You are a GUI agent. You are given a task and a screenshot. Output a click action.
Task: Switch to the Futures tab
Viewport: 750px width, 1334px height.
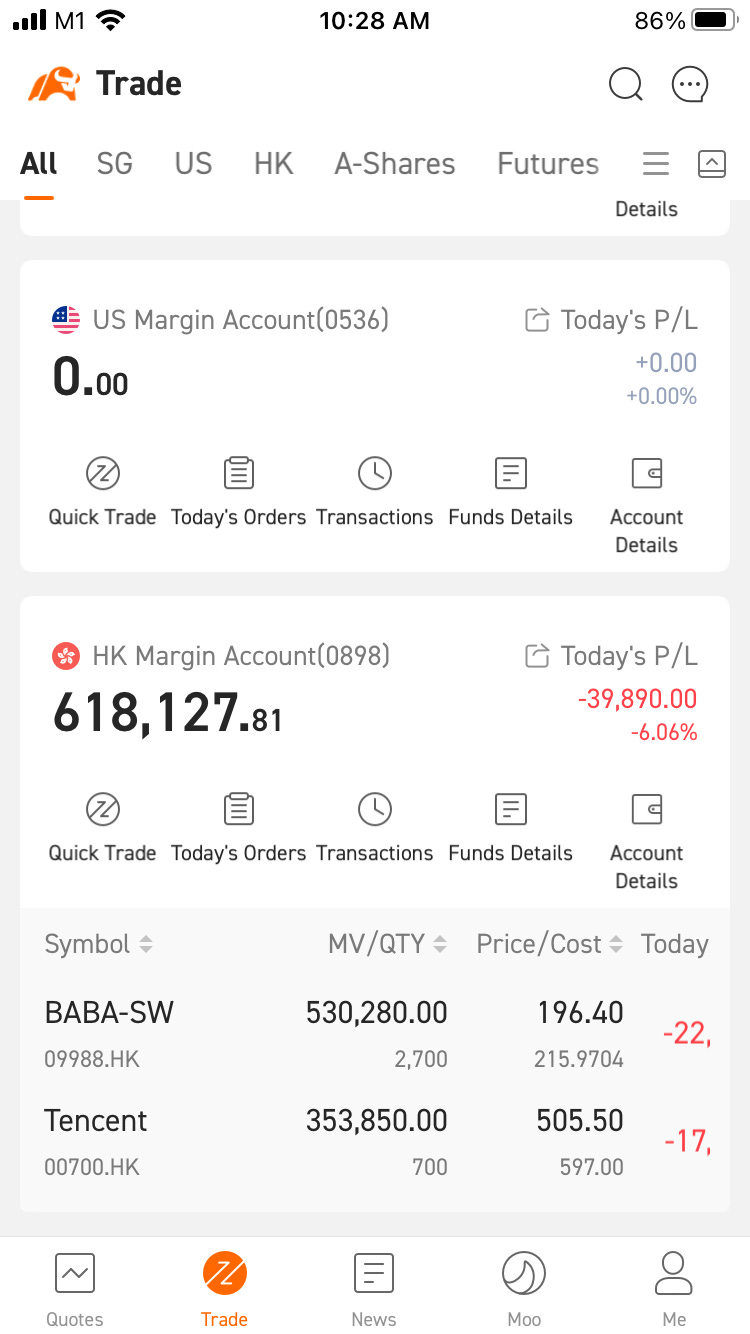click(548, 164)
